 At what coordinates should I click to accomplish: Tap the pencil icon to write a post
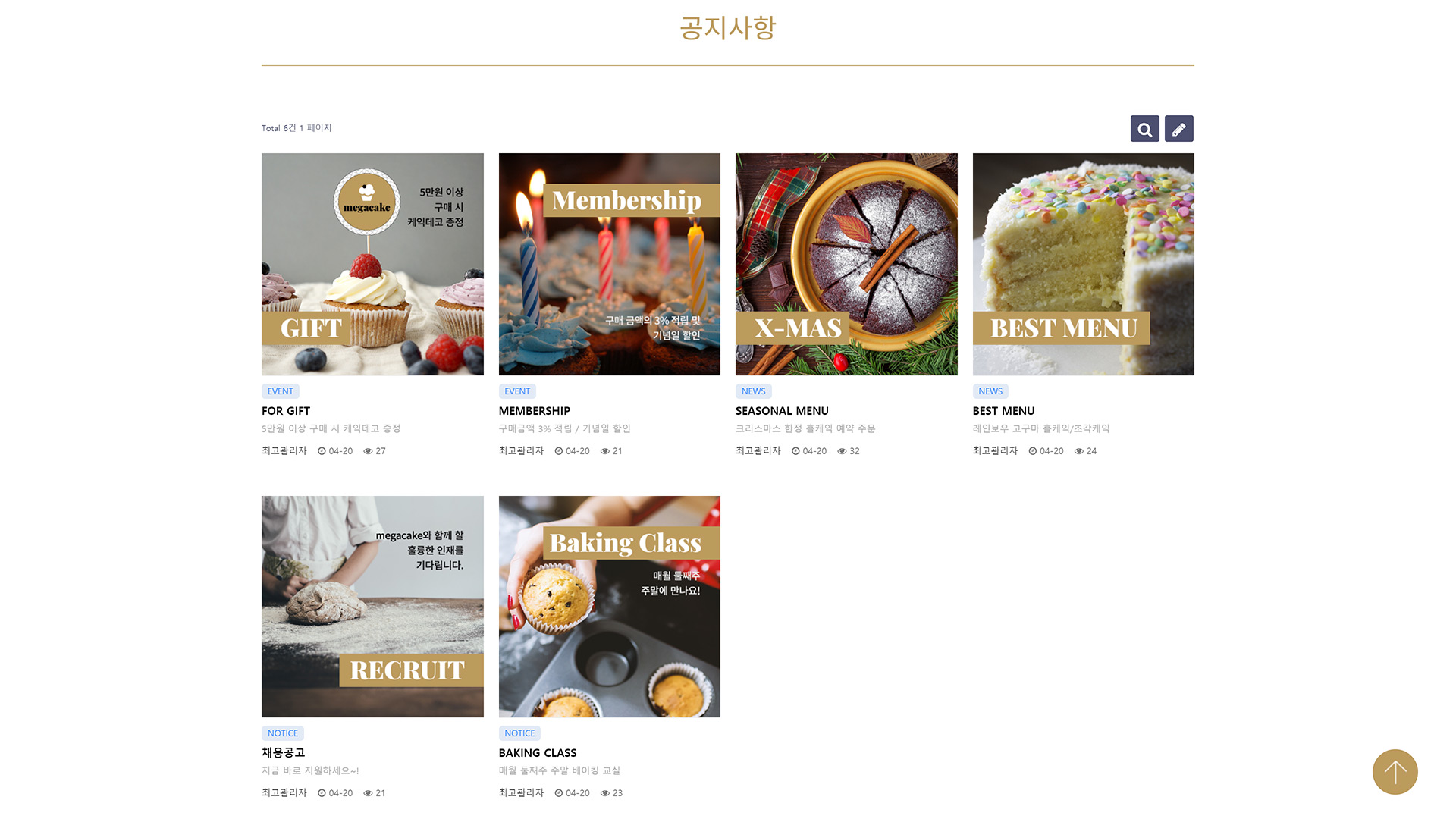(x=1178, y=129)
